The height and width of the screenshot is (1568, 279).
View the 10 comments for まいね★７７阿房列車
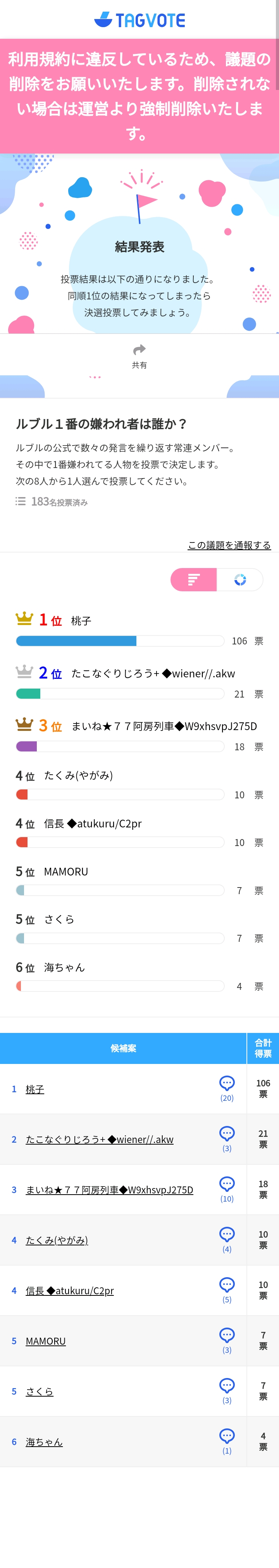[227, 1190]
